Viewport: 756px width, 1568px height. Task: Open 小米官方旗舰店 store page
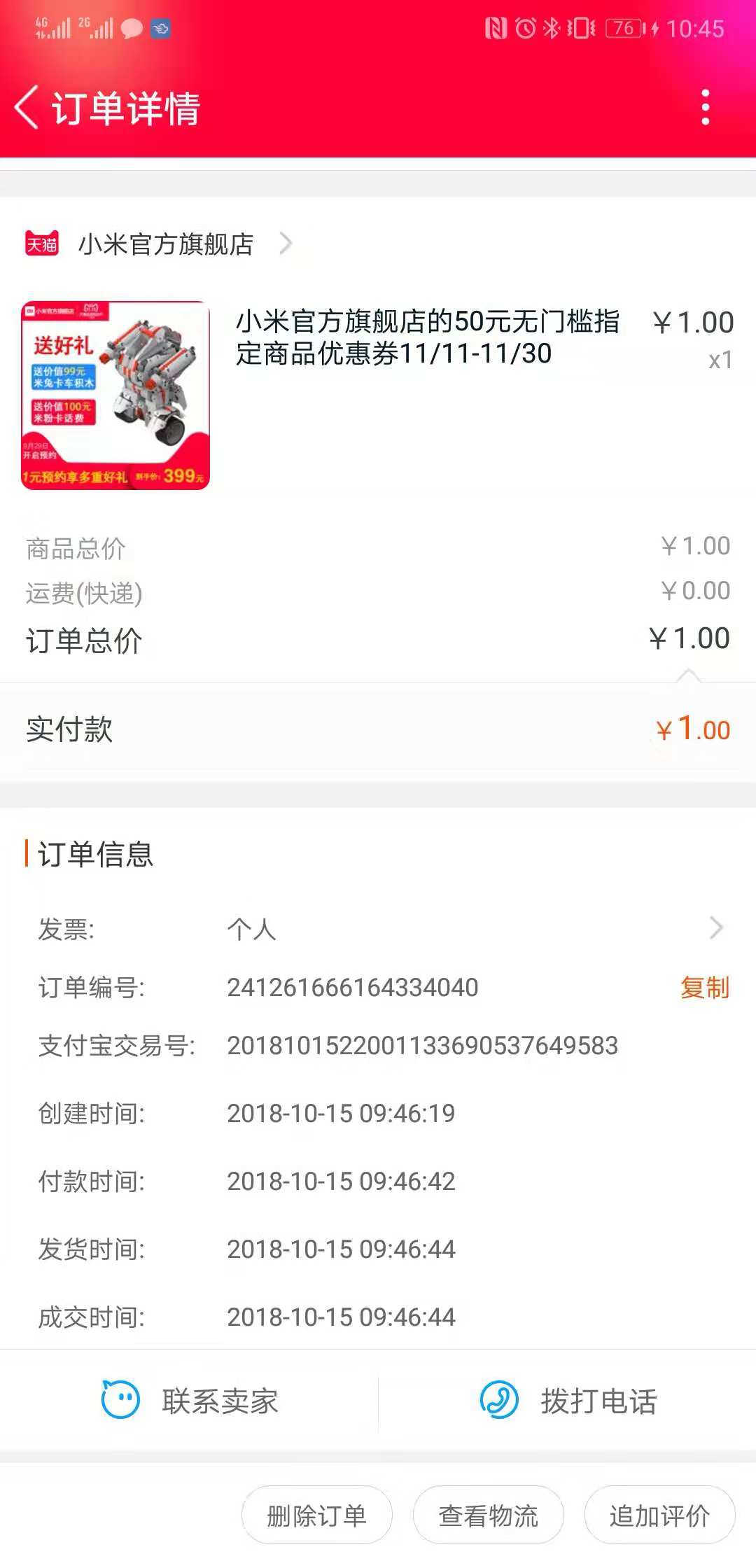click(166, 244)
